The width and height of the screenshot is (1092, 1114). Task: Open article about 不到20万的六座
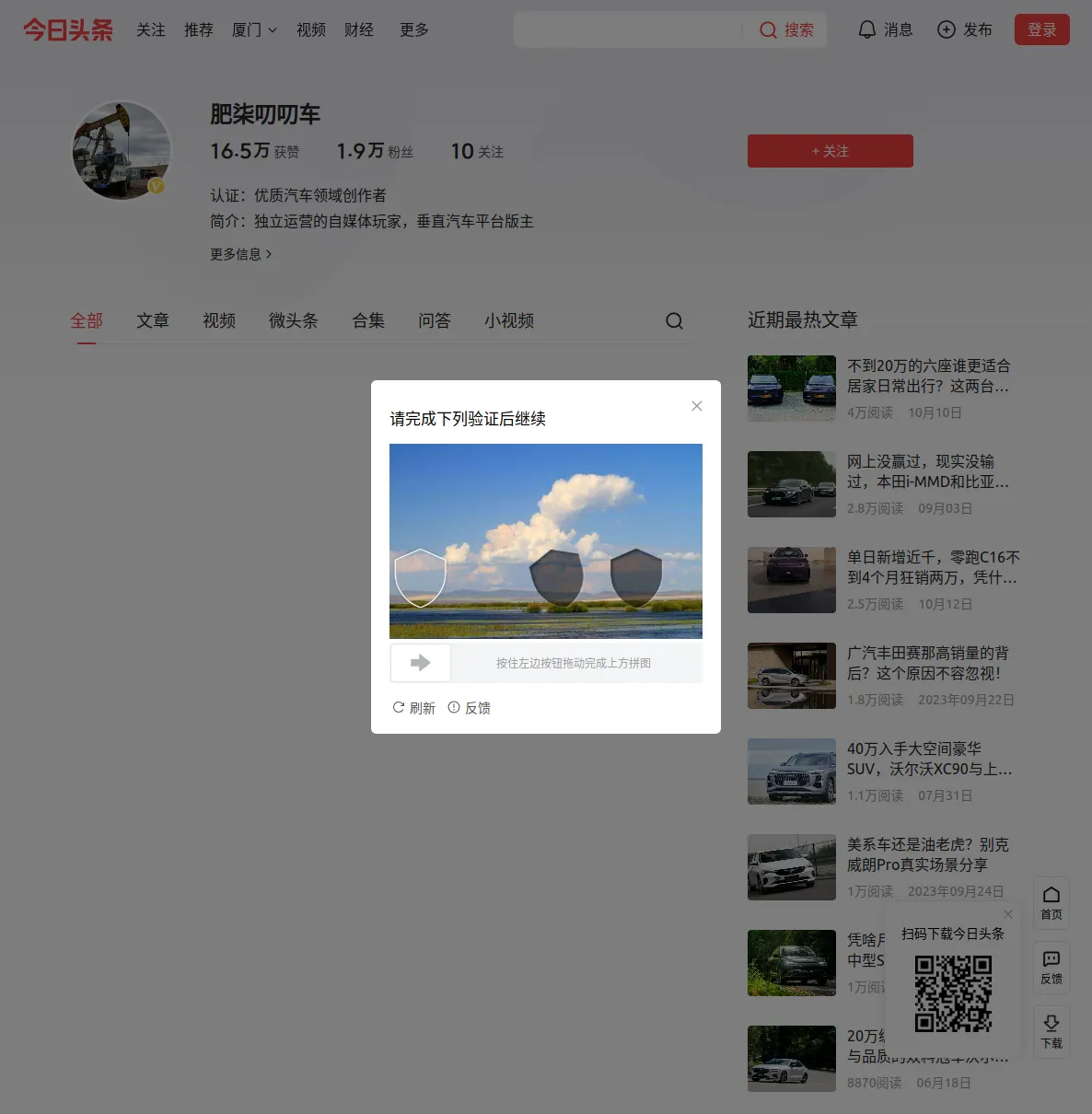coord(928,376)
